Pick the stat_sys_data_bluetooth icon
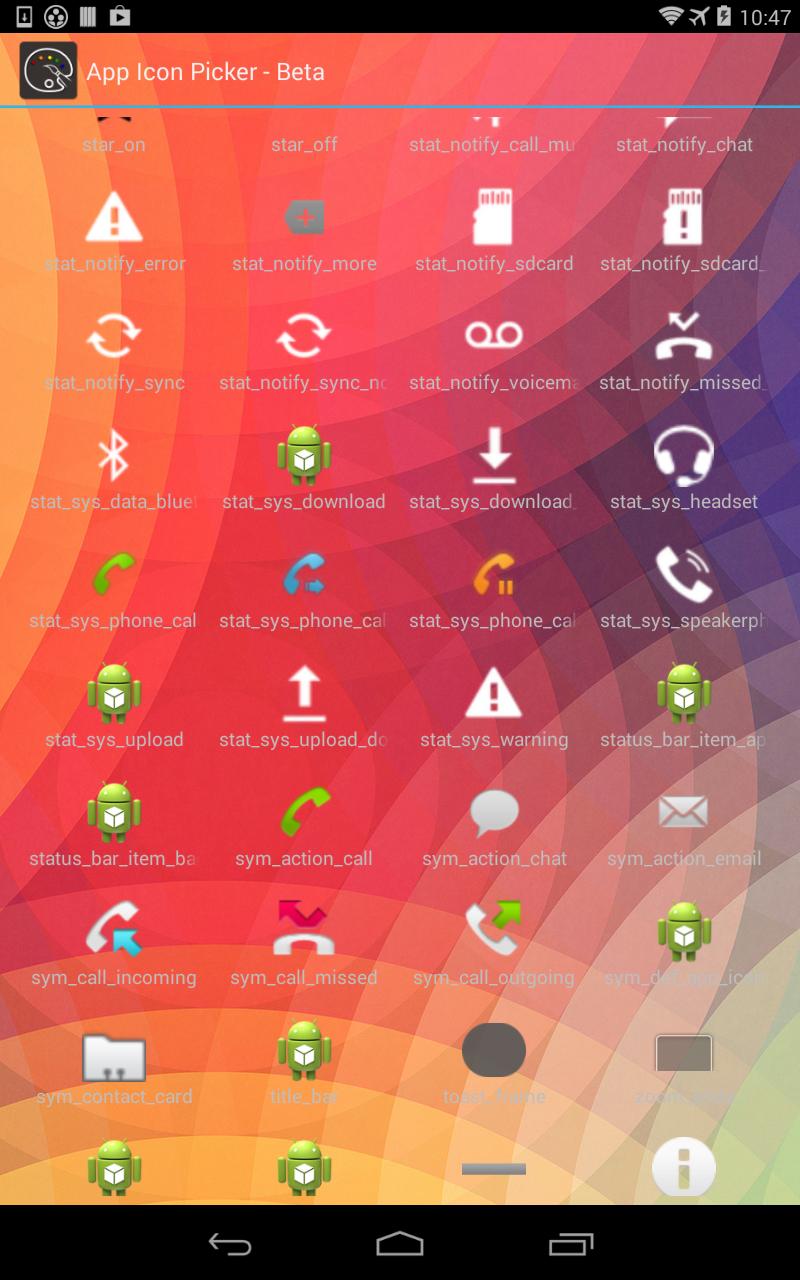The width and height of the screenshot is (800, 1280). coord(114,456)
